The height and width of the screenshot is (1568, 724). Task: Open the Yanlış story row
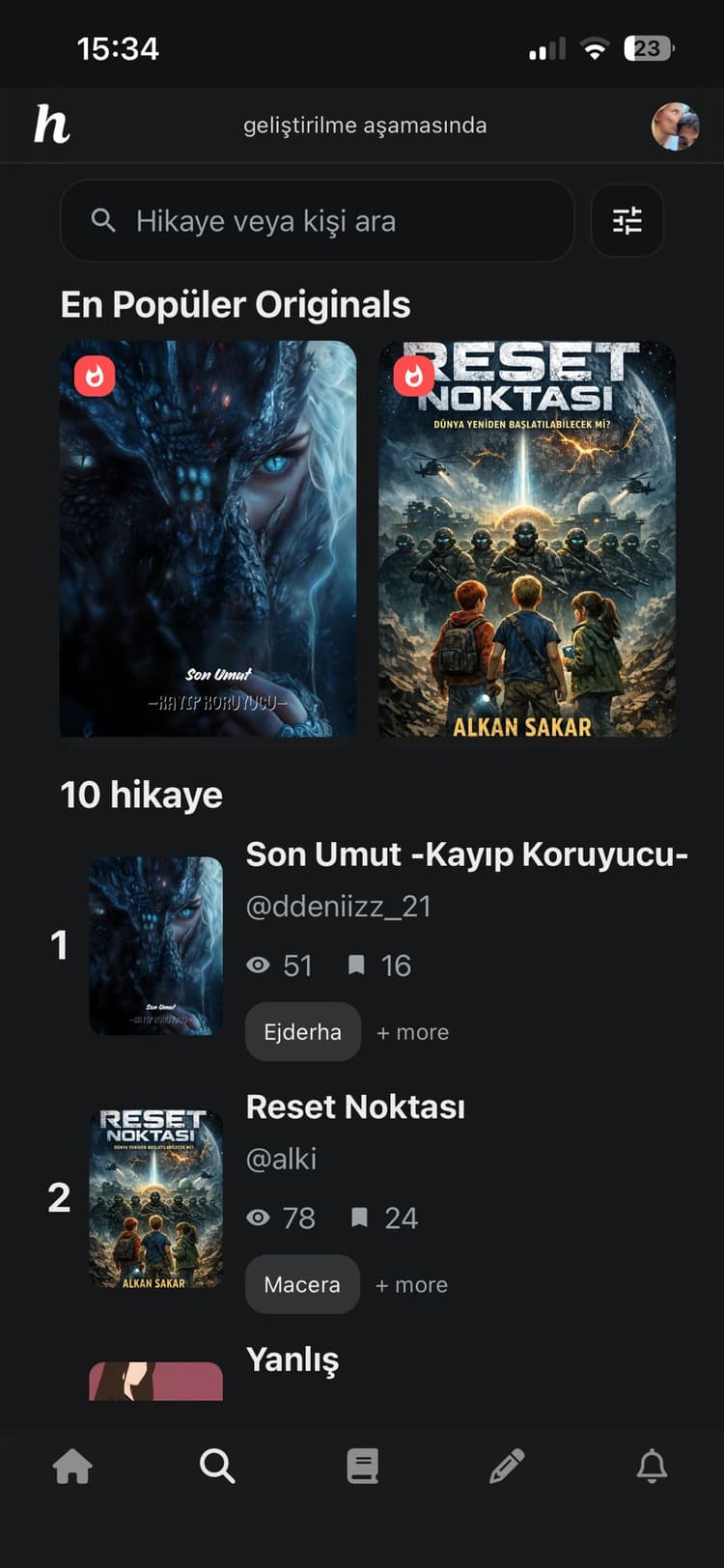[x=292, y=1361]
